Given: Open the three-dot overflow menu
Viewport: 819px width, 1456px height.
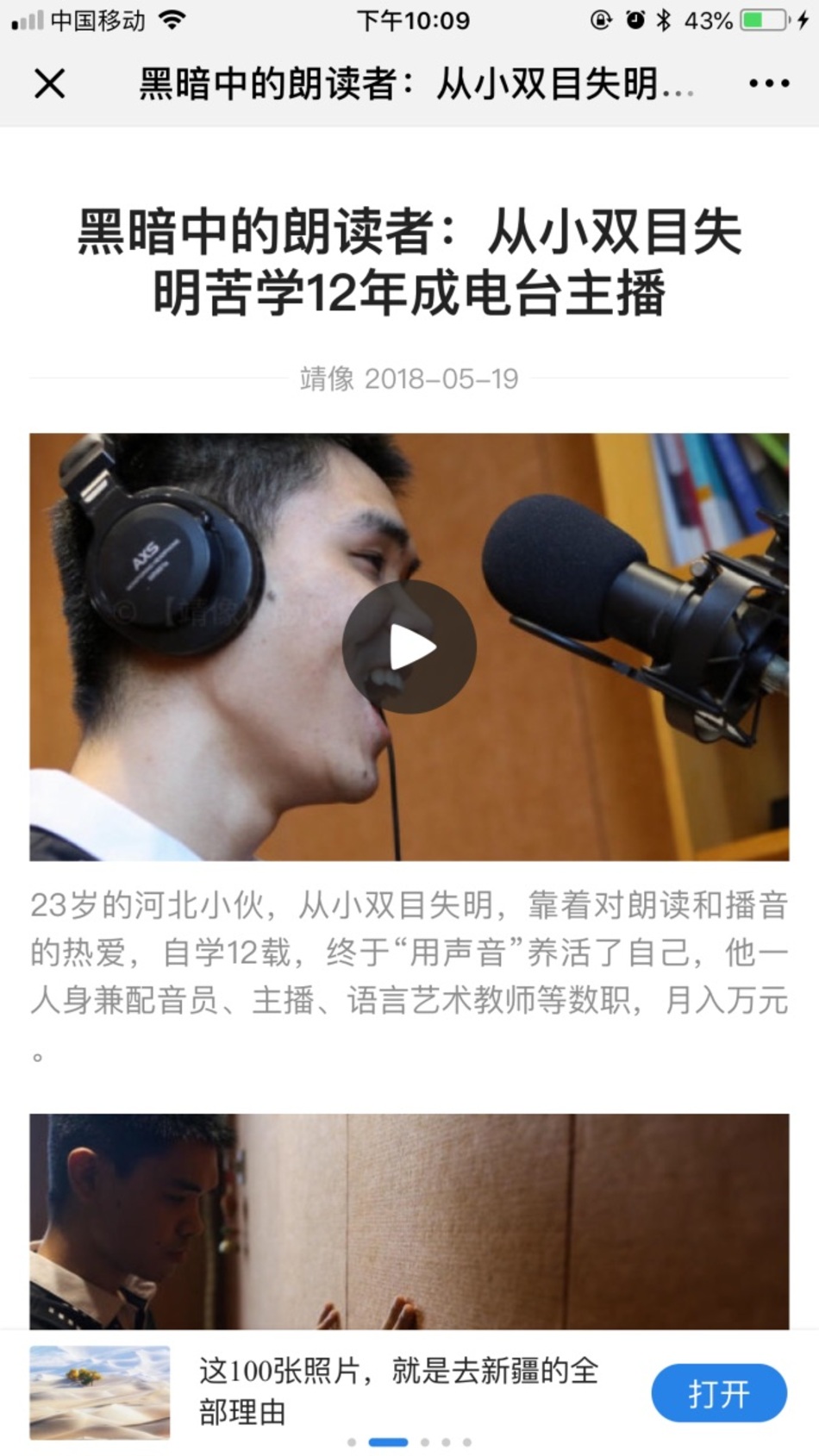Looking at the screenshot, I should 768,84.
